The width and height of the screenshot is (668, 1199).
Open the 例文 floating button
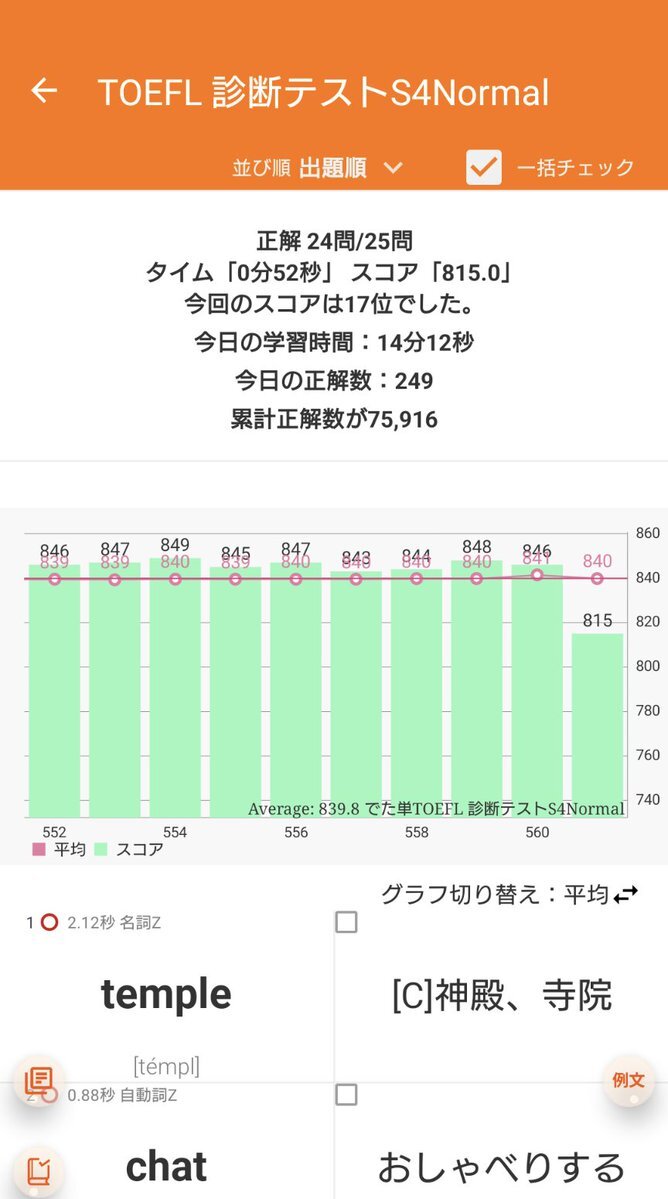coord(628,1081)
